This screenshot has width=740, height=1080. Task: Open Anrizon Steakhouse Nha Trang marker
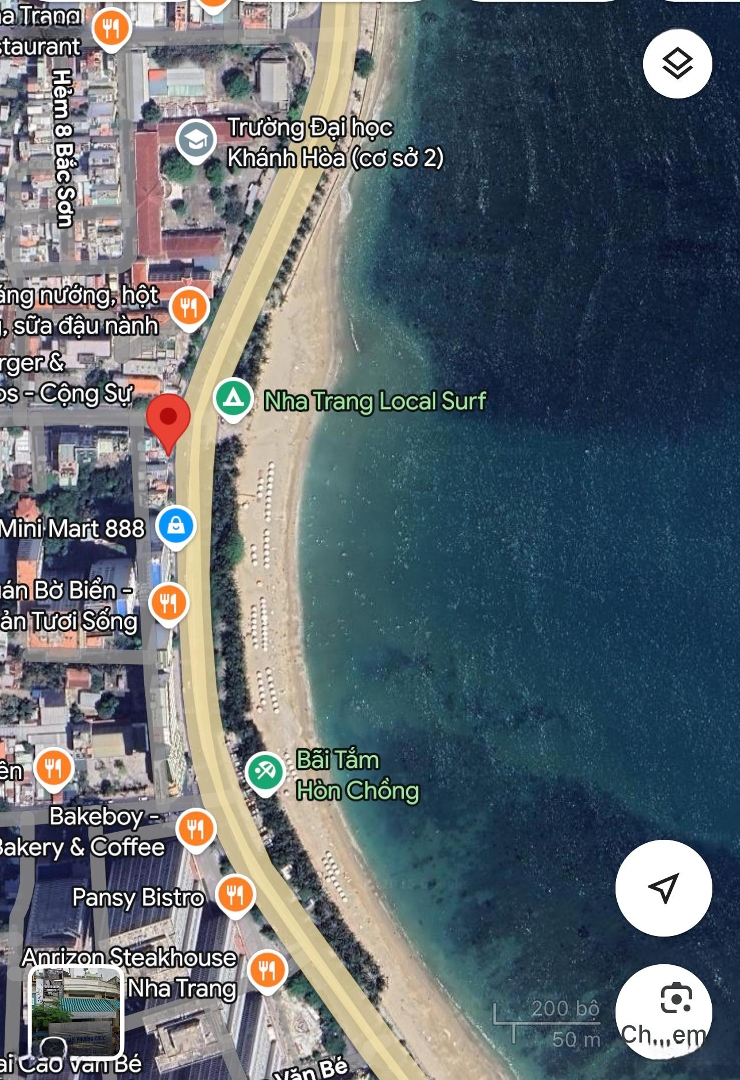[x=267, y=970]
